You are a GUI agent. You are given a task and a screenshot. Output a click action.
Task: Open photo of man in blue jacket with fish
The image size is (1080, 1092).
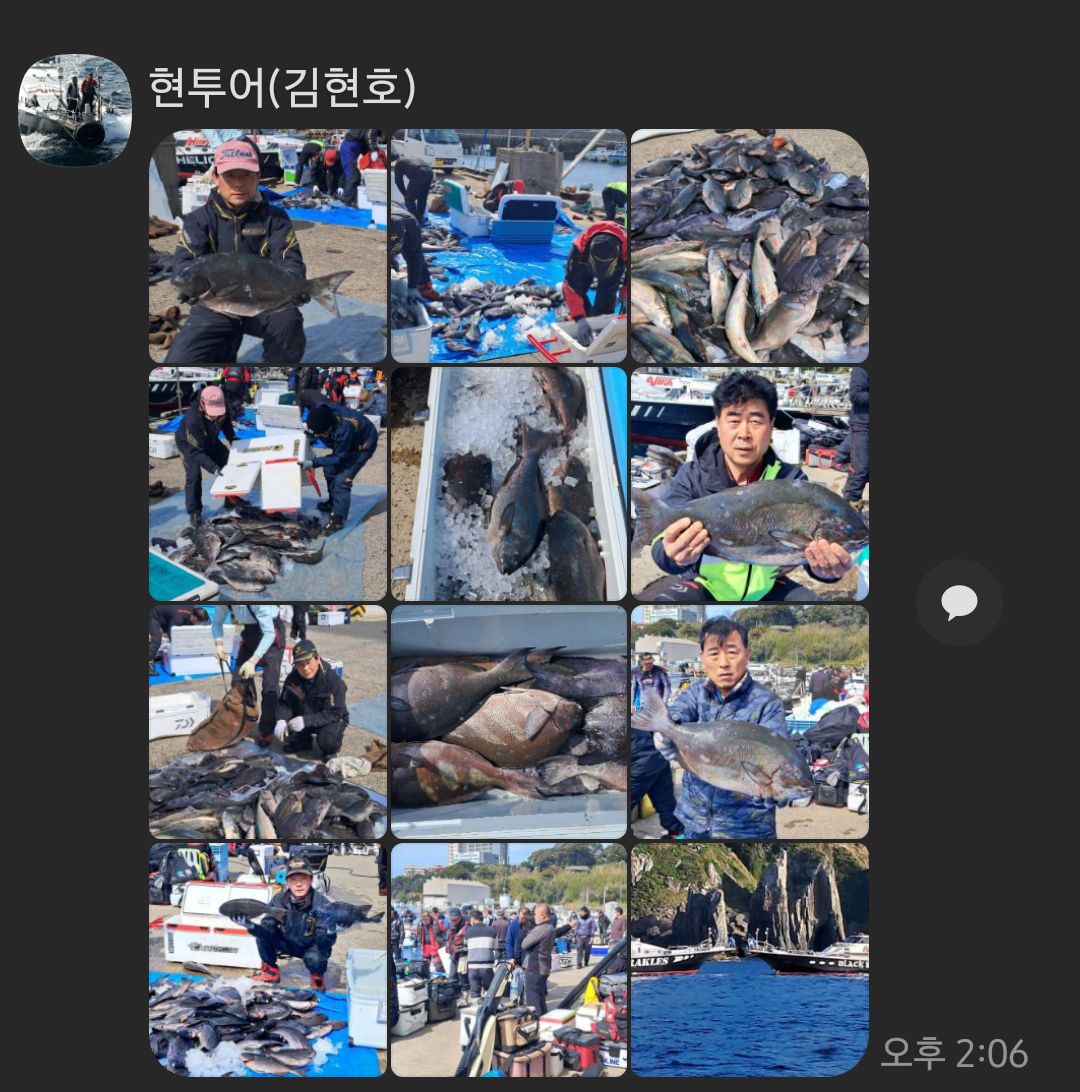click(x=749, y=722)
